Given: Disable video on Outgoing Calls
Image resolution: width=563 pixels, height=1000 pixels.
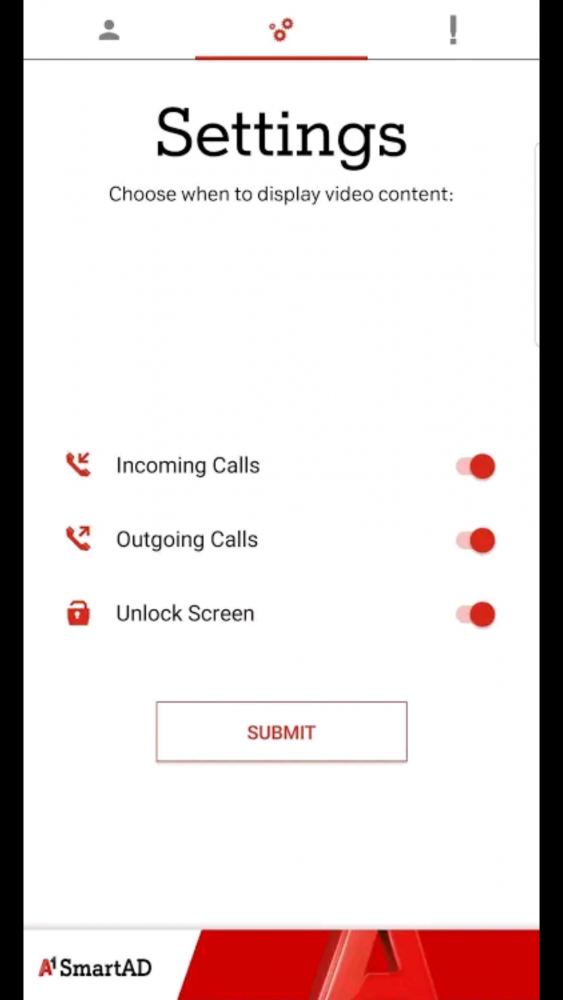Looking at the screenshot, I should tap(476, 540).
